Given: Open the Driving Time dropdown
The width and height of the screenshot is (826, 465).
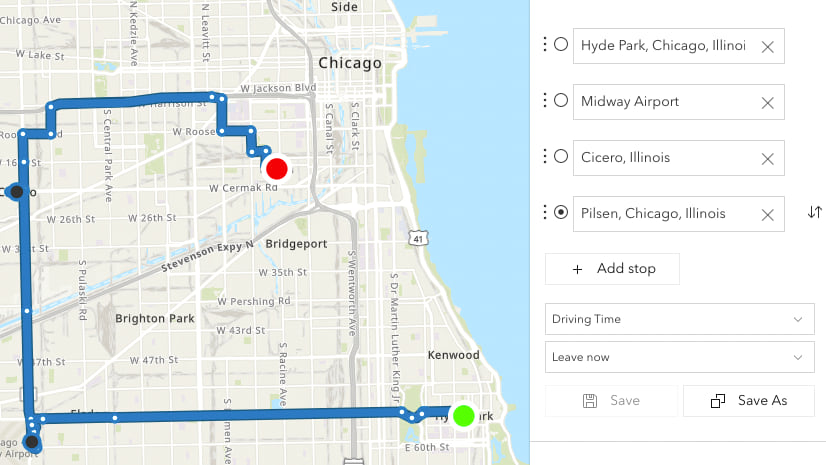Looking at the screenshot, I should tap(680, 319).
